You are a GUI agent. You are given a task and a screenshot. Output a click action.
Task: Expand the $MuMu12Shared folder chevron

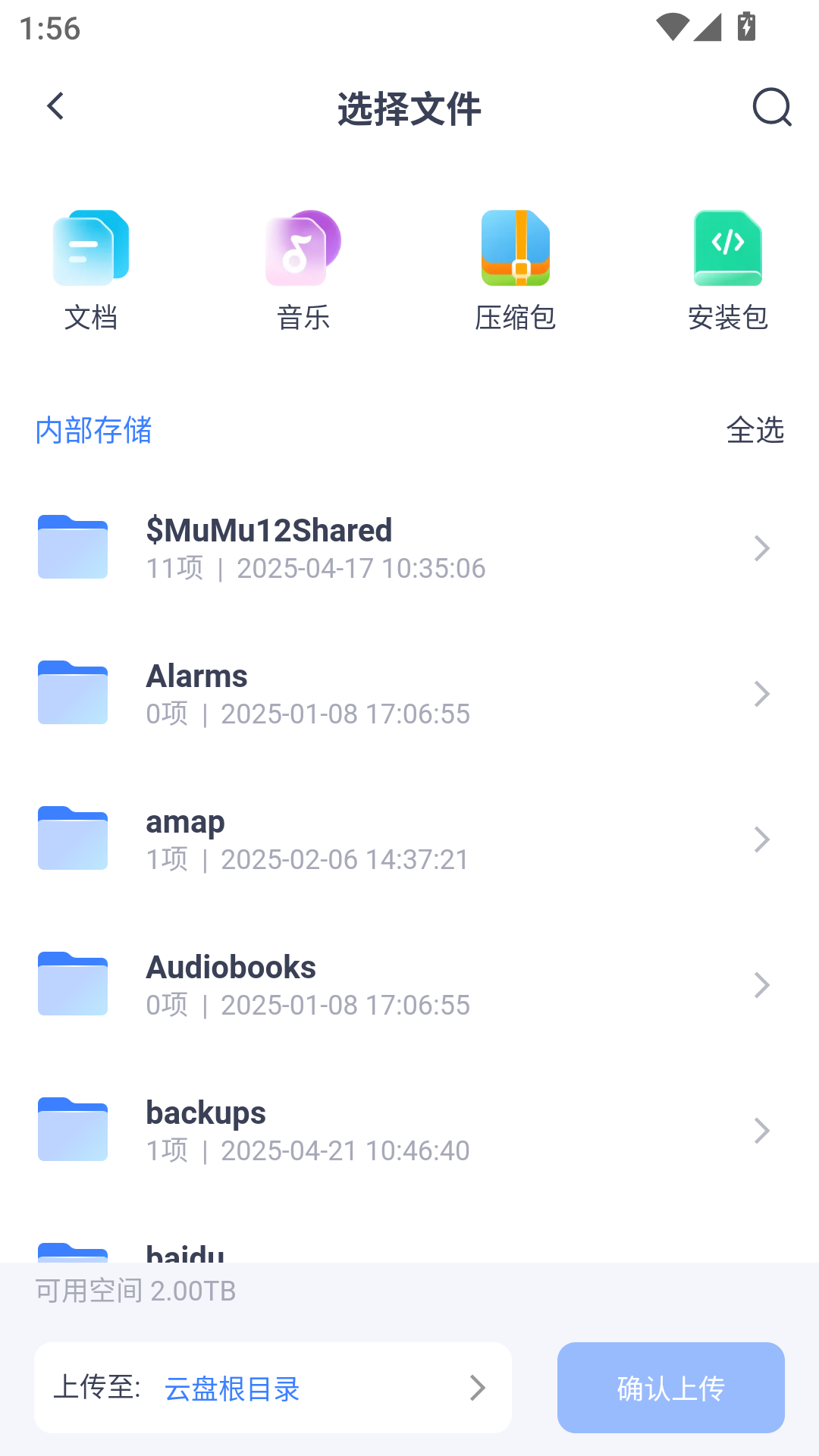point(762,548)
